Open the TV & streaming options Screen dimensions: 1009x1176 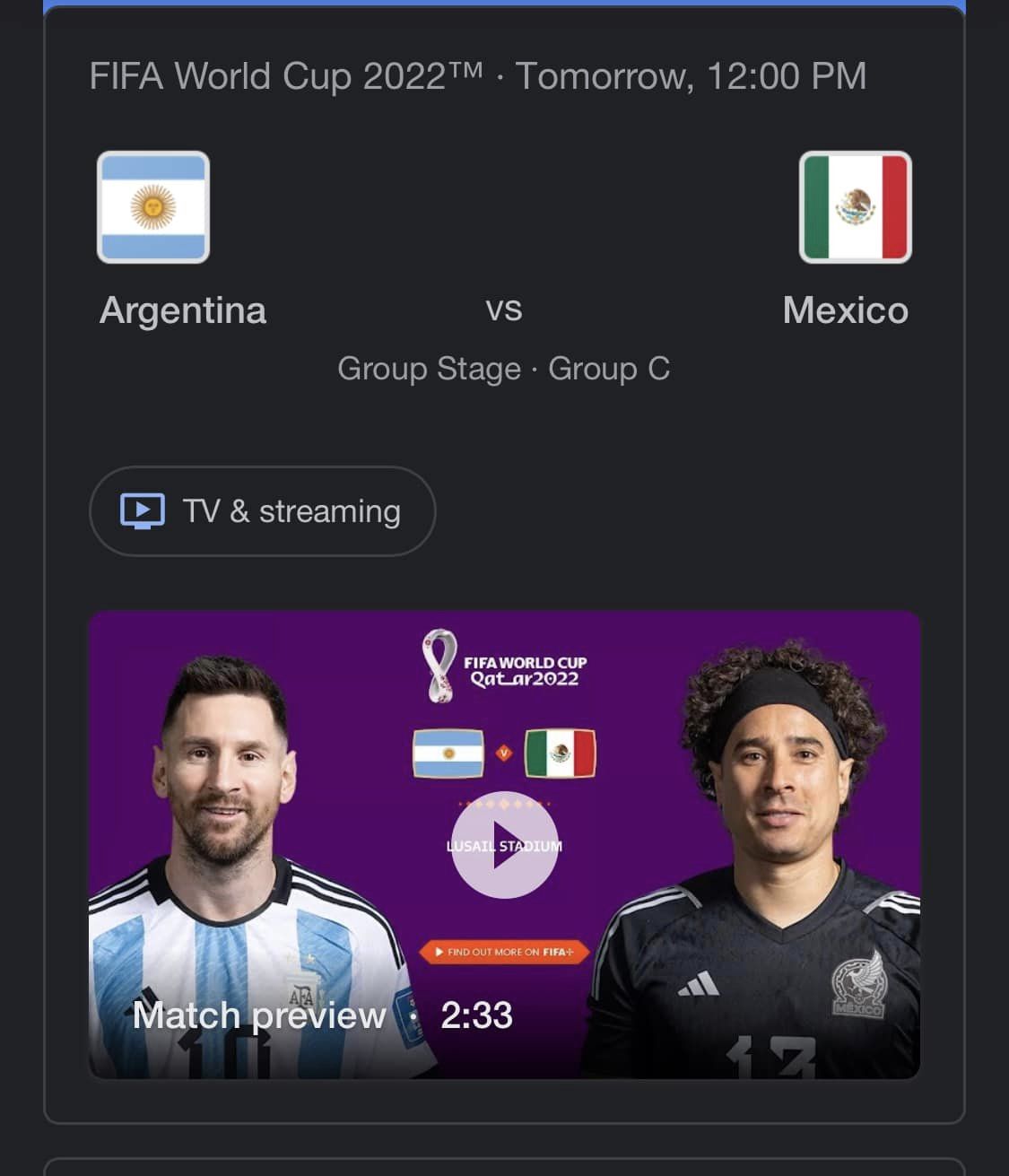tap(262, 511)
